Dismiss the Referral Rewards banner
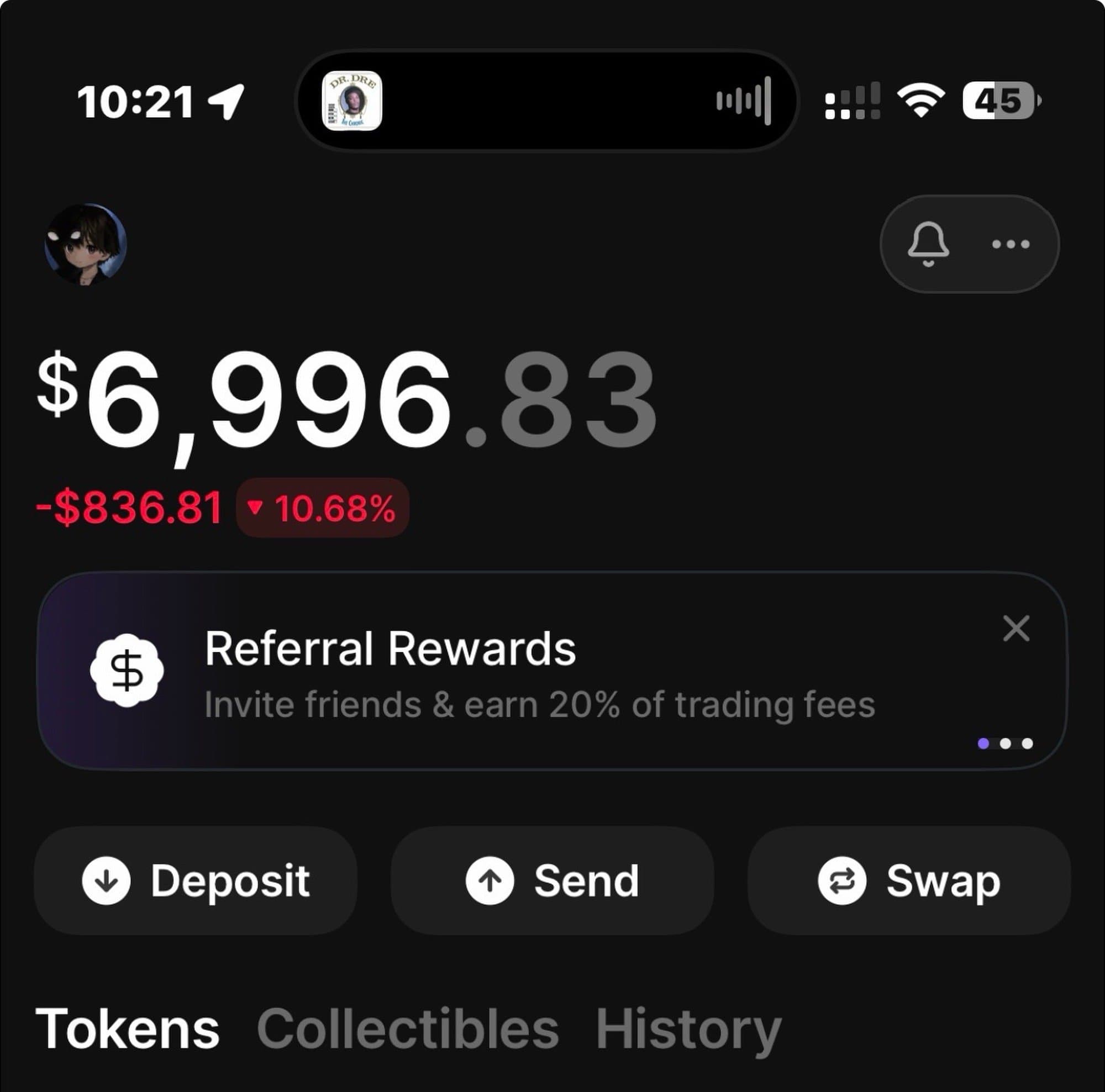Viewport: 1105px width, 1092px height. point(1016,629)
